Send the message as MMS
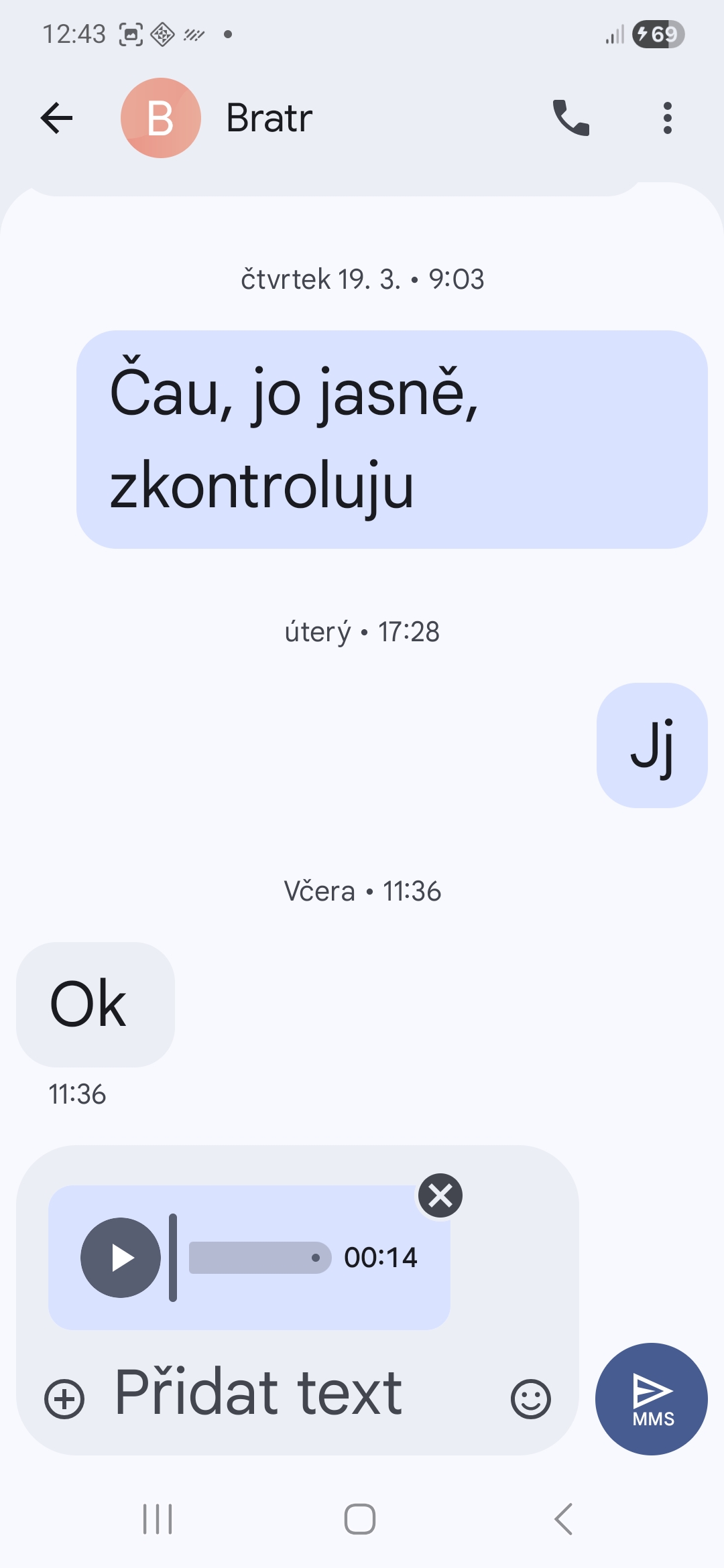This screenshot has width=724, height=1568. tap(652, 1398)
